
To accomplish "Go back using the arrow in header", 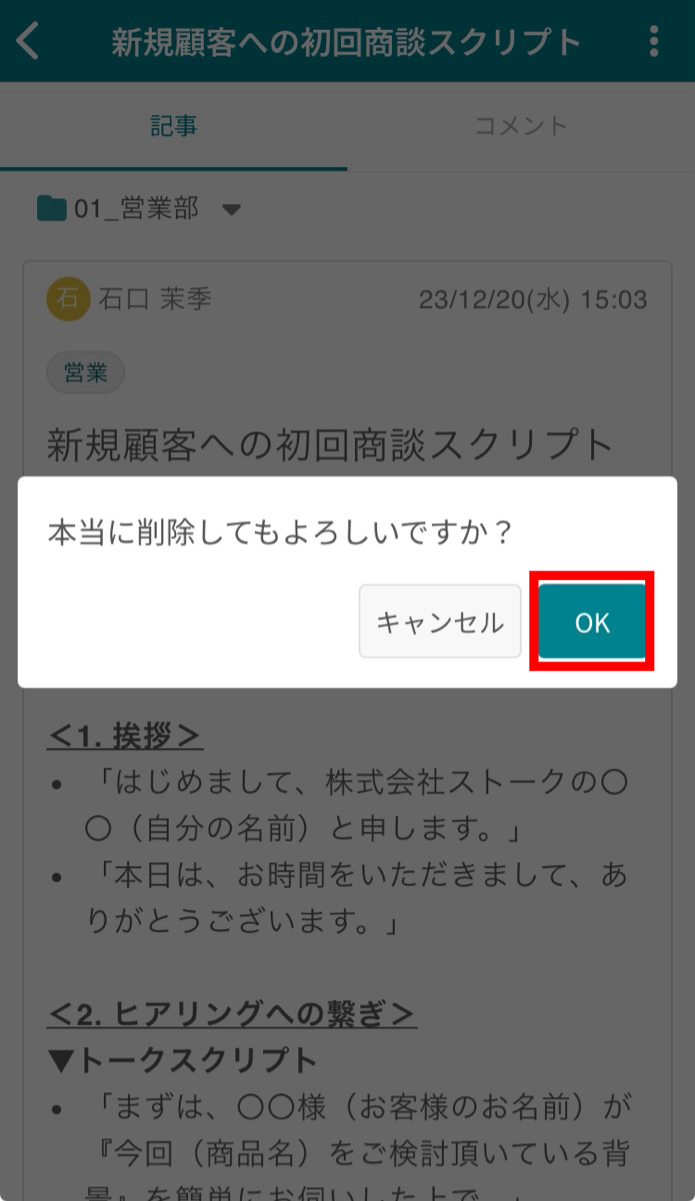I will [x=29, y=41].
